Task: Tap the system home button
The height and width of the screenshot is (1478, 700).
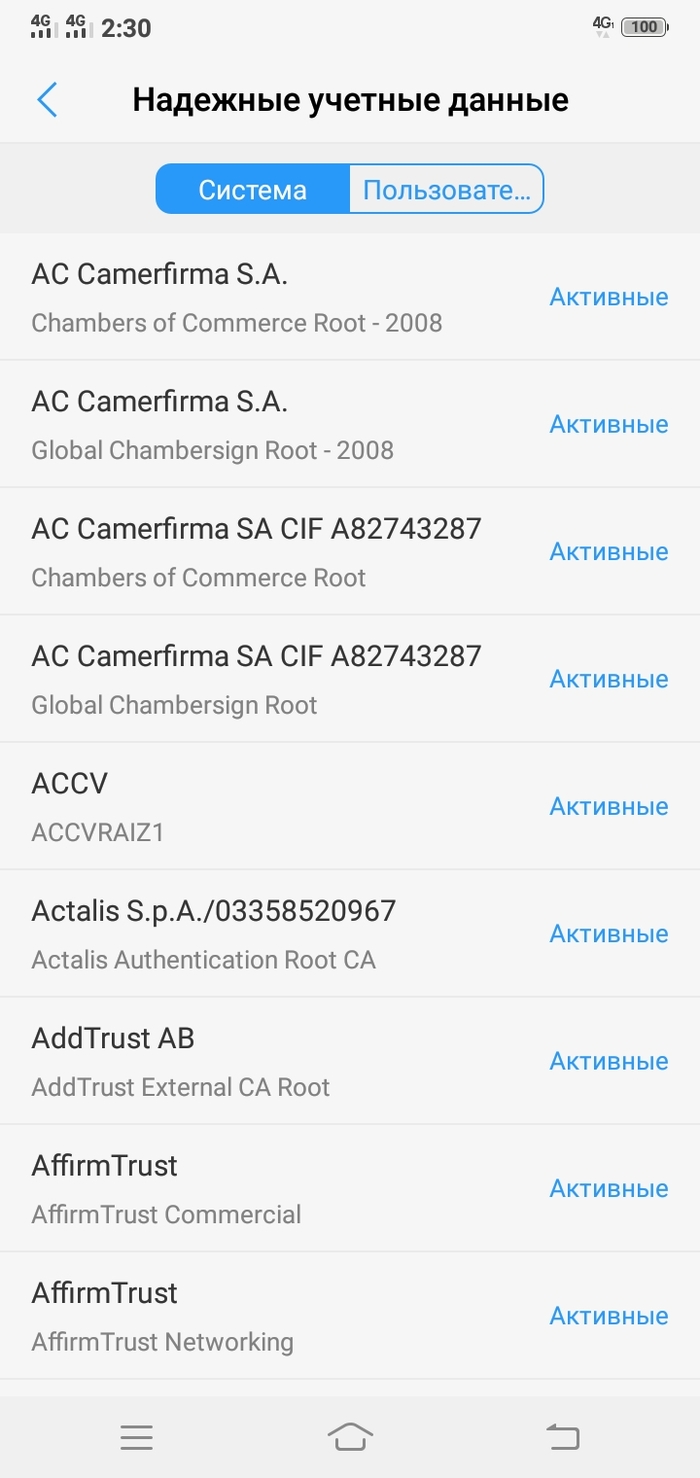Action: [x=350, y=1437]
